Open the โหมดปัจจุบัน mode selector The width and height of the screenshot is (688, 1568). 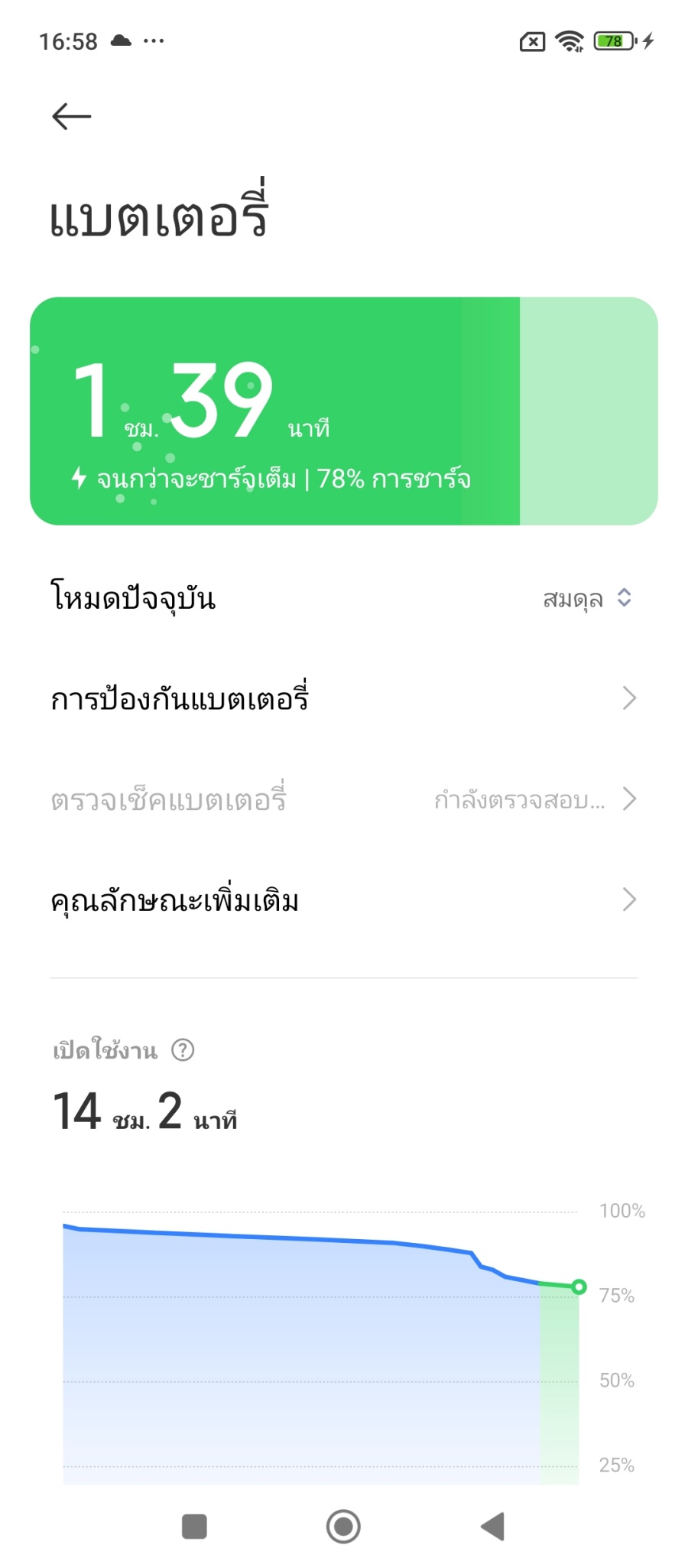(586, 598)
